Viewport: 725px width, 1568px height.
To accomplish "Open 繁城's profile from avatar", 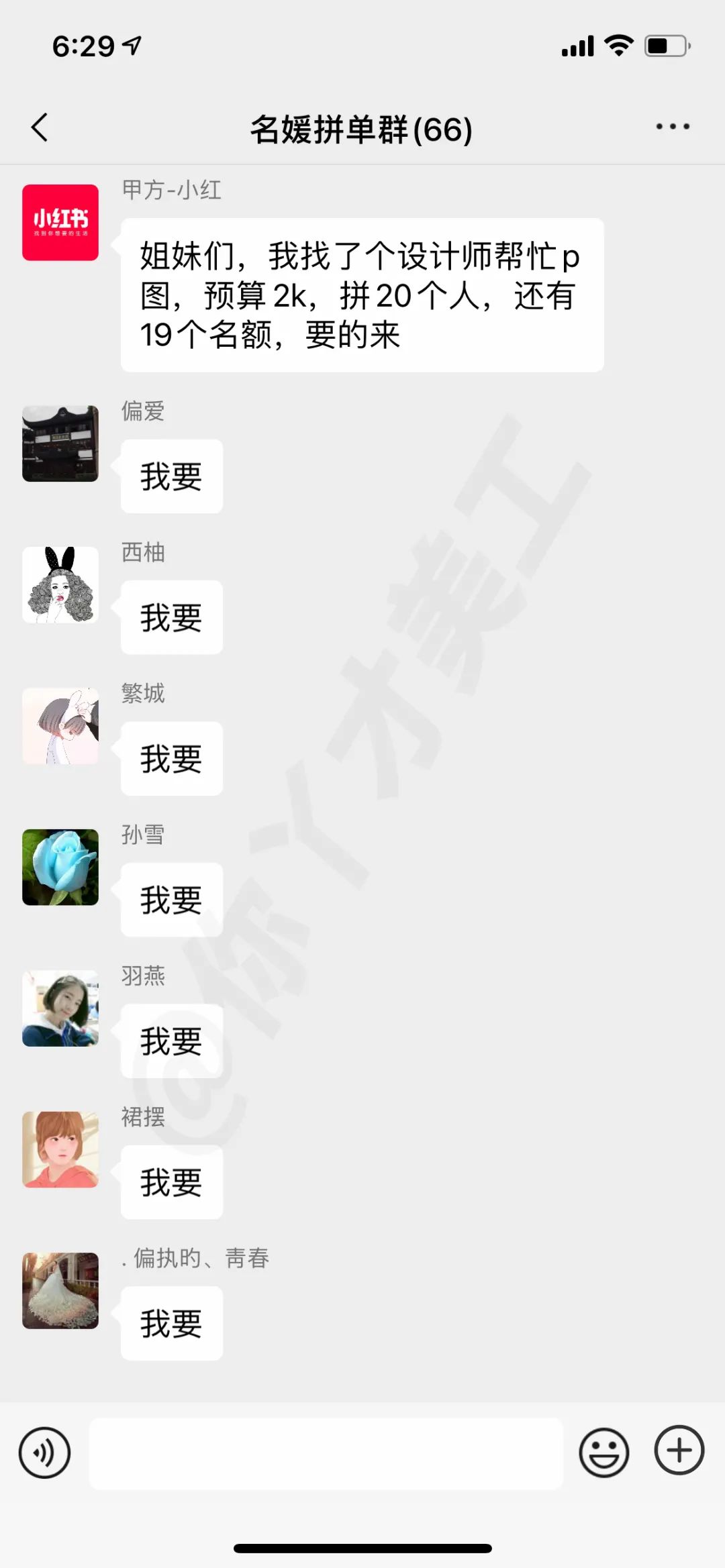I will pos(60,726).
